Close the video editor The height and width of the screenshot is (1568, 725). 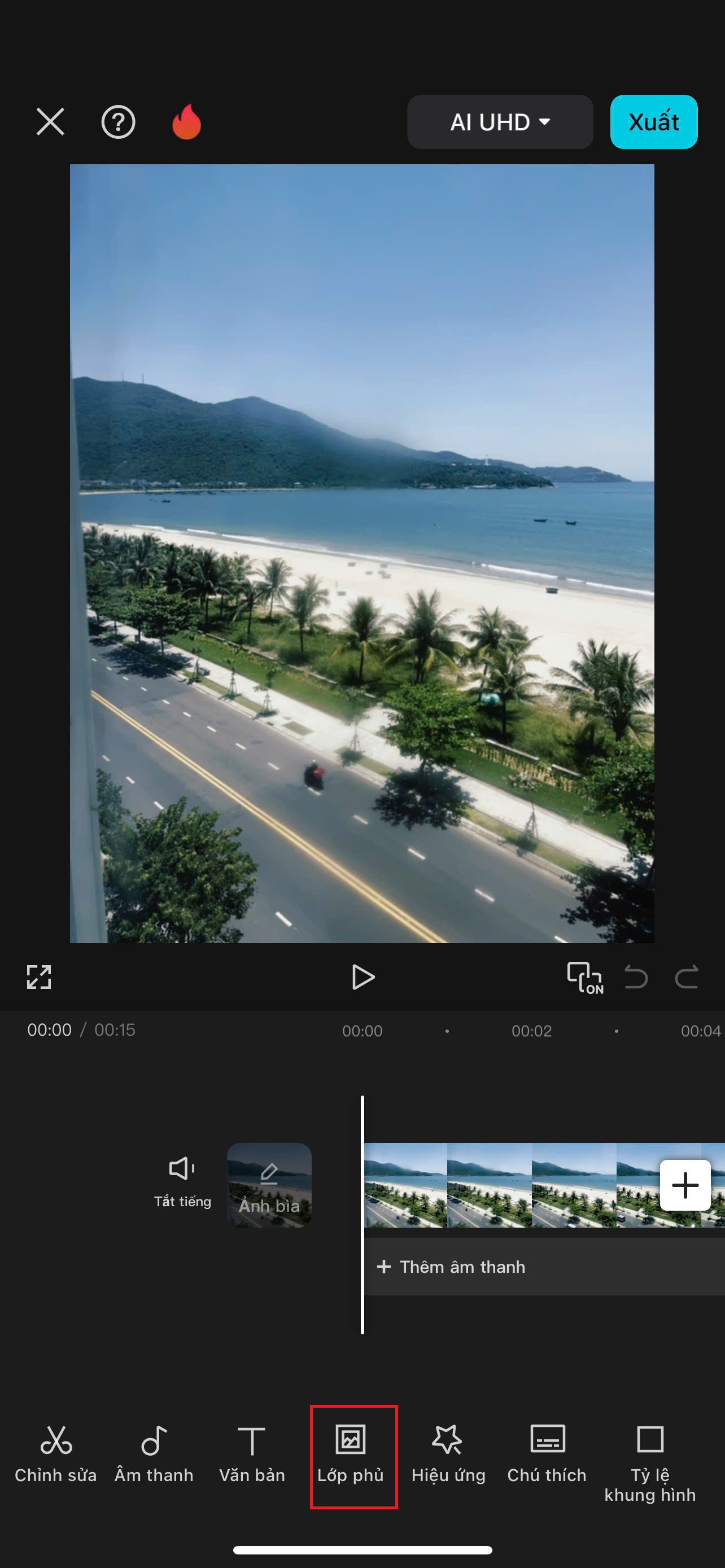point(50,122)
